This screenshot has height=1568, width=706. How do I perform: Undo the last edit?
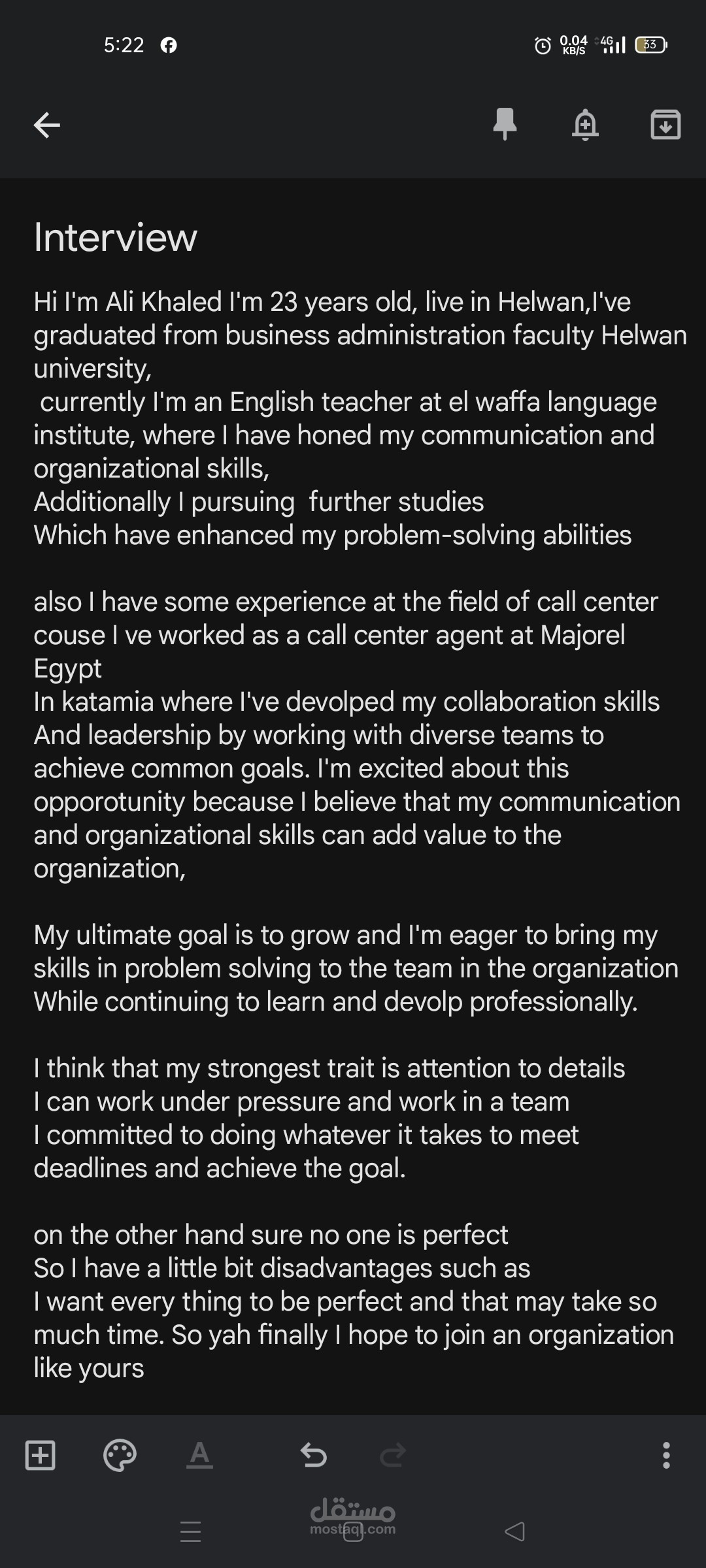[313, 1455]
